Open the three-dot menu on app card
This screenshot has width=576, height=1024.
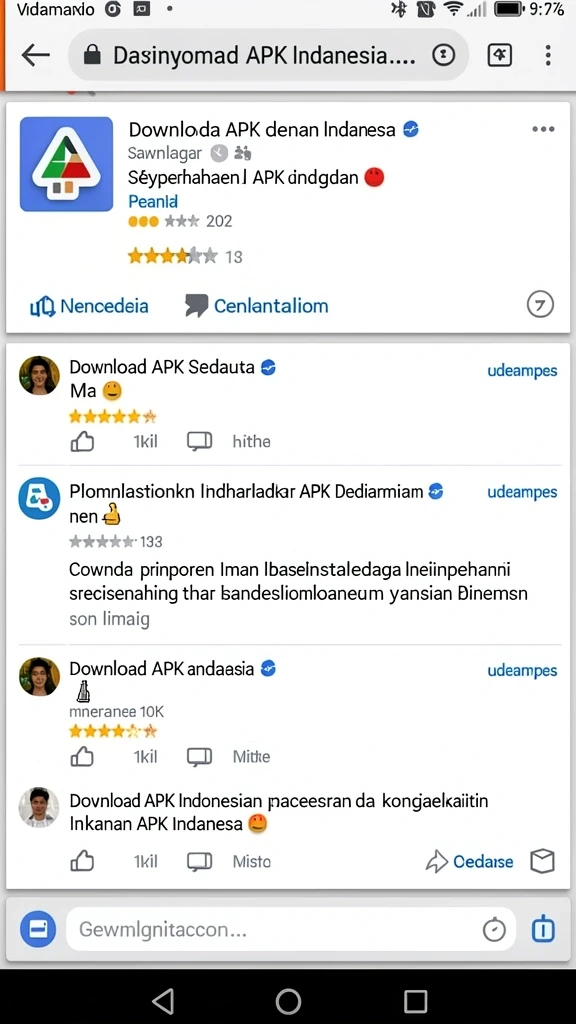[x=543, y=129]
